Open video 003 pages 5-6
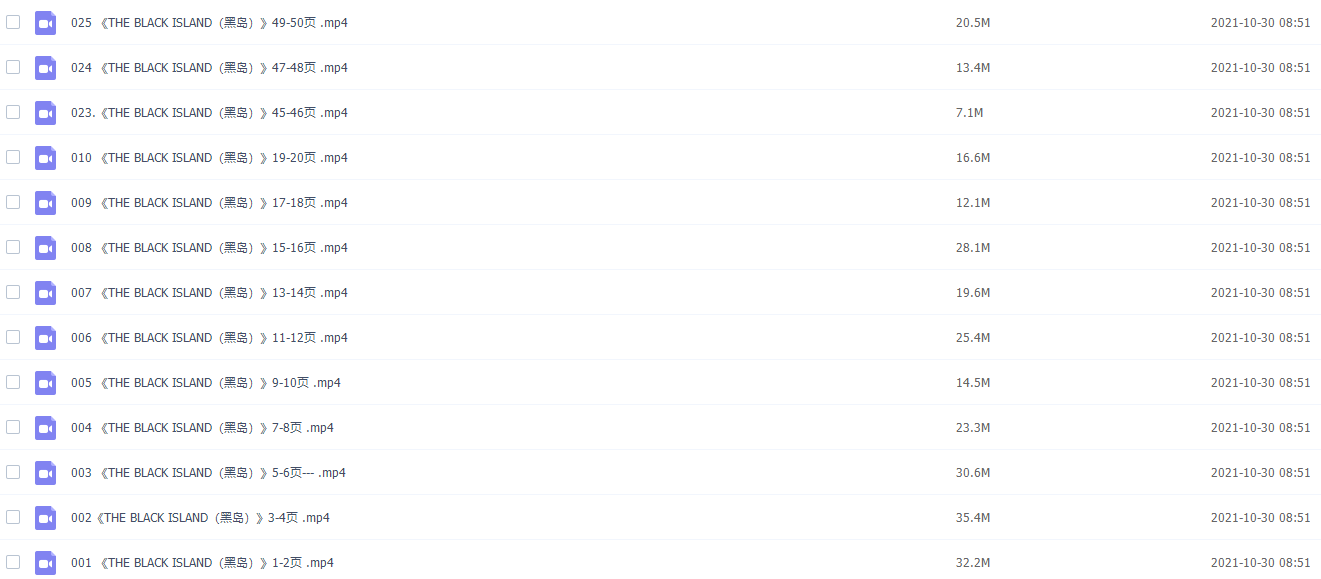Screen dimensions: 1321x579 [208, 473]
